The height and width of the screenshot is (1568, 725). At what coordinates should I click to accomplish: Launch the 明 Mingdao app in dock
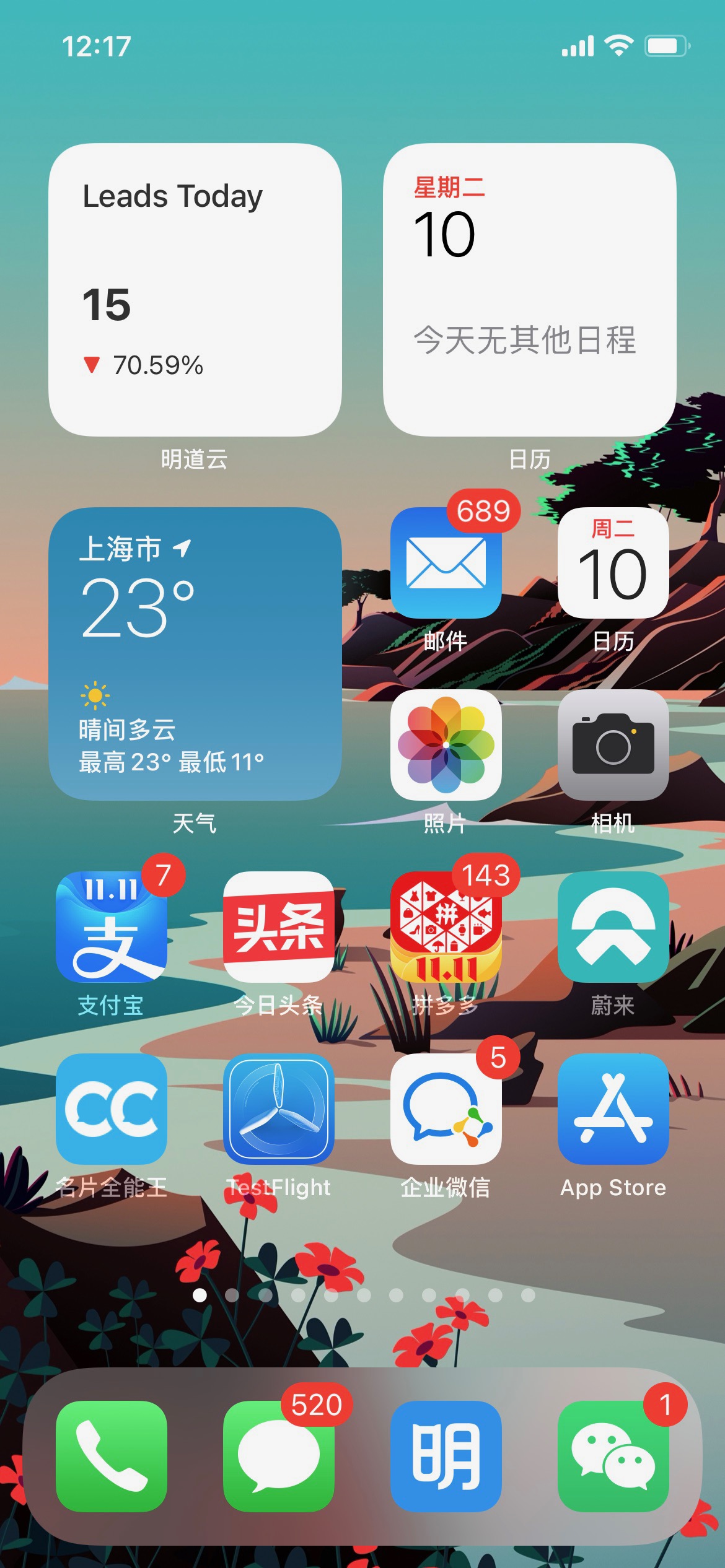pyautogui.click(x=446, y=1457)
